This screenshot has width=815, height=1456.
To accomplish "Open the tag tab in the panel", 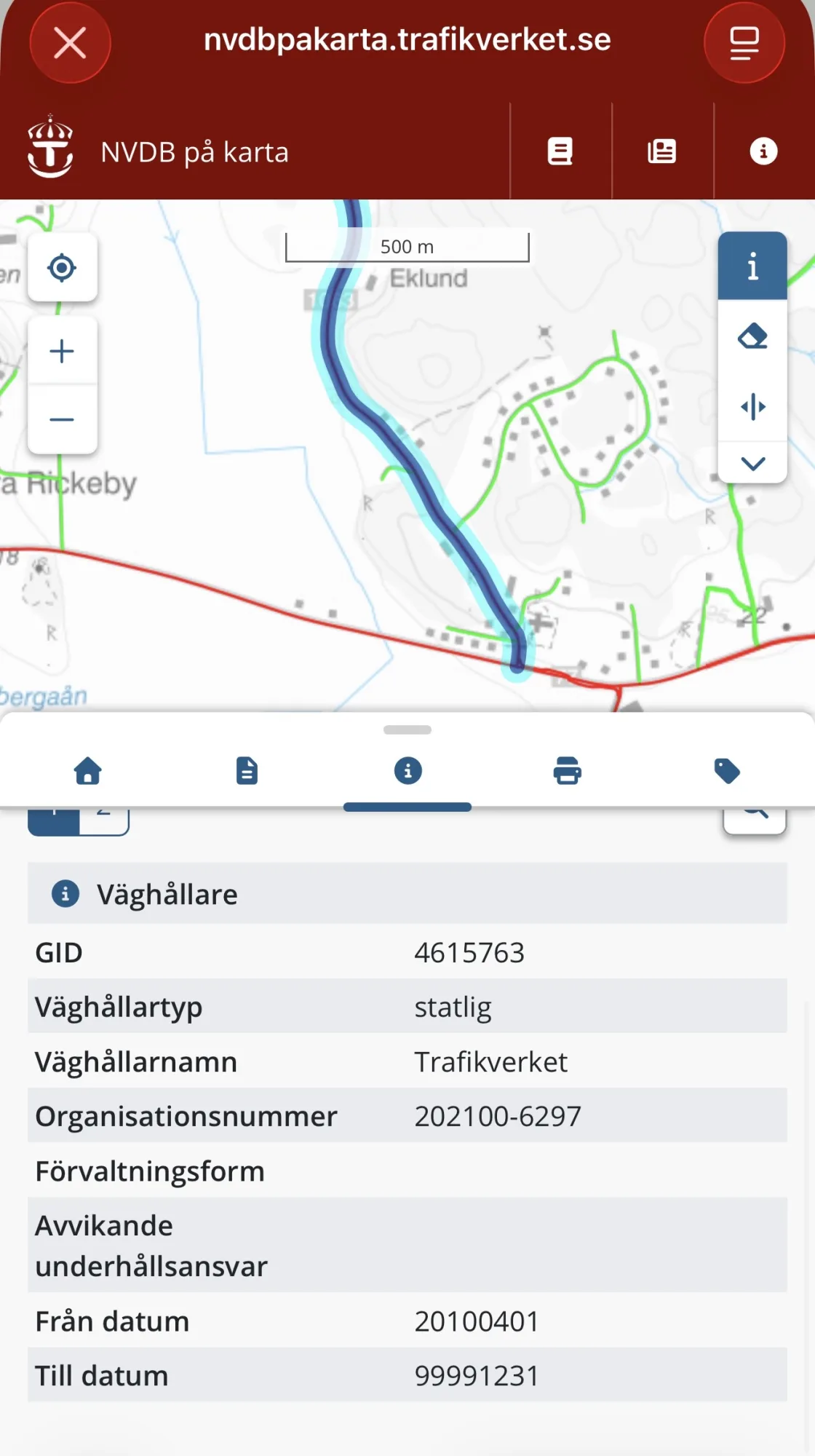I will [x=728, y=770].
